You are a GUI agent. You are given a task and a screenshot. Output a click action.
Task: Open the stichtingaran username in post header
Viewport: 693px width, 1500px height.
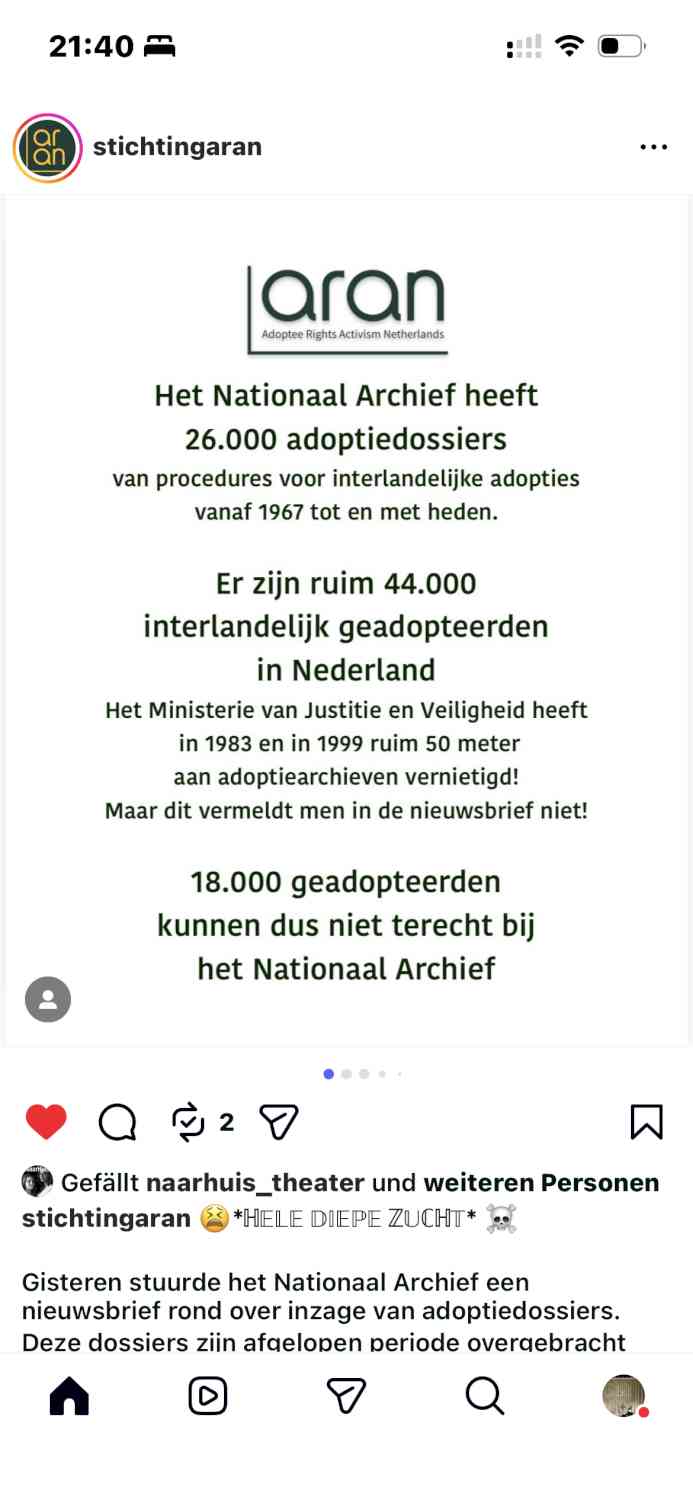(x=177, y=147)
